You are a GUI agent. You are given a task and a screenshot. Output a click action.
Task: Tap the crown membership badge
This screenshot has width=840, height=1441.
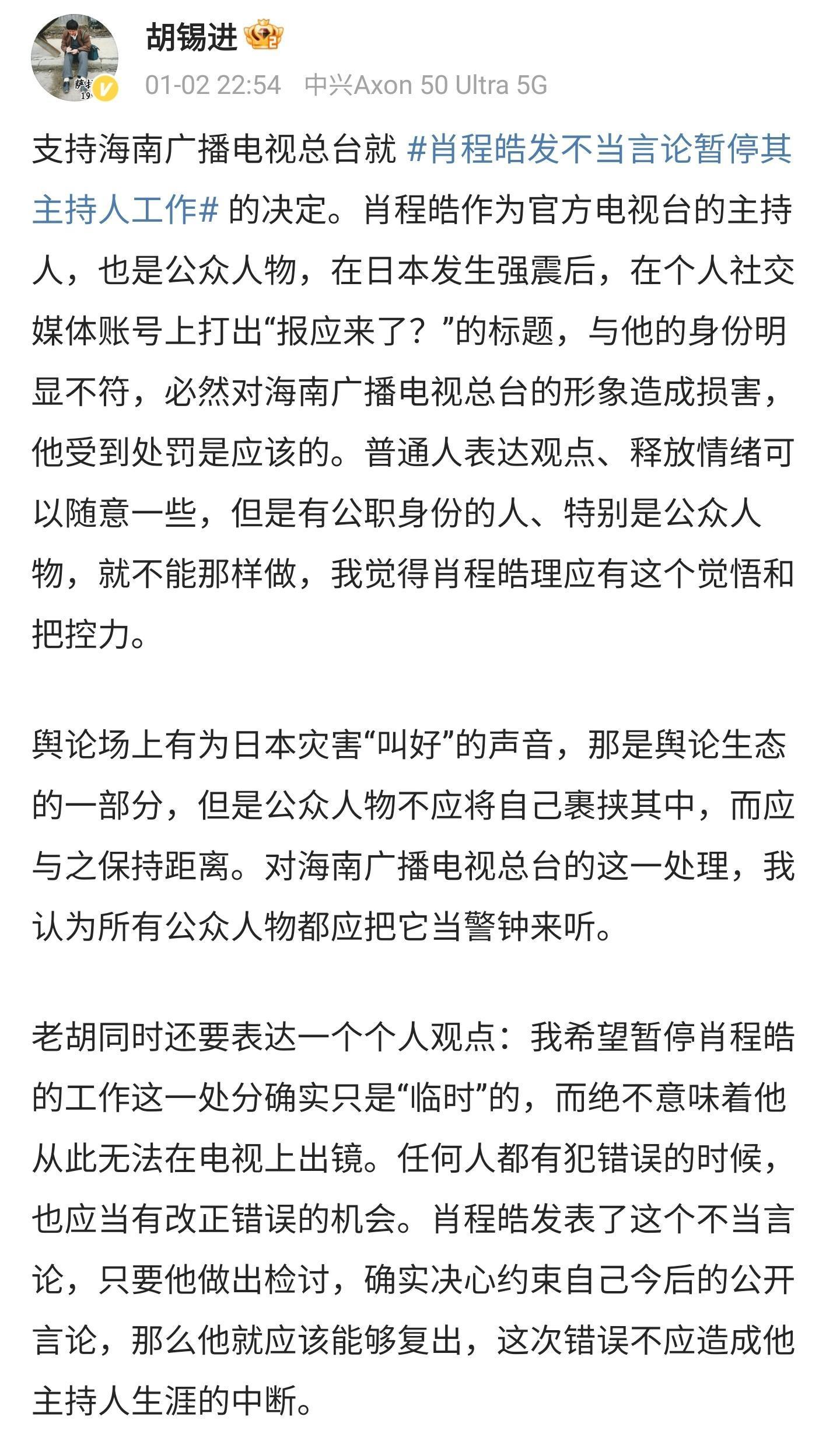point(264,37)
